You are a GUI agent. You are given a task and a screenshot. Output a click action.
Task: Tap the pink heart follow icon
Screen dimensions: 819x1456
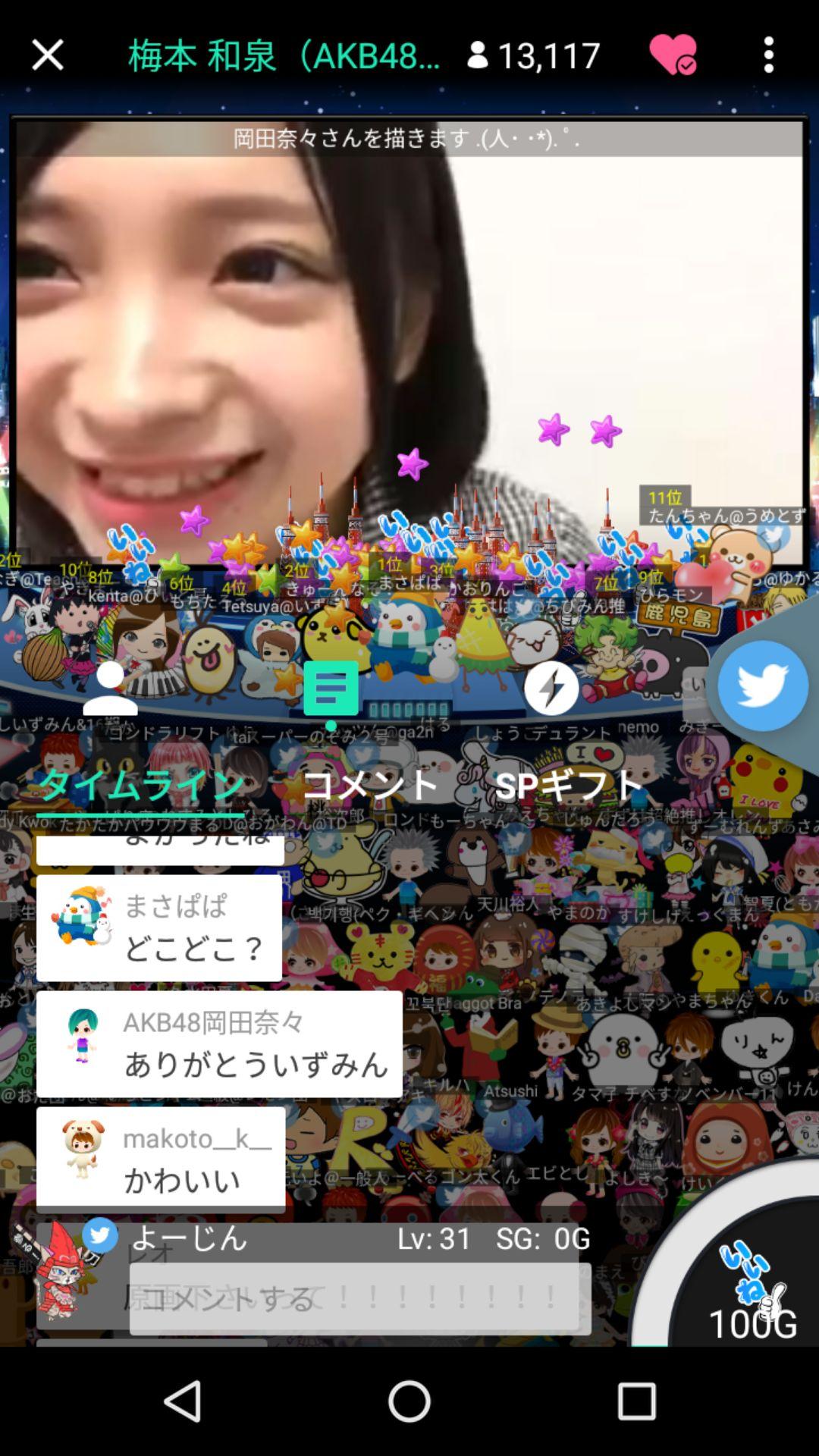(x=673, y=55)
